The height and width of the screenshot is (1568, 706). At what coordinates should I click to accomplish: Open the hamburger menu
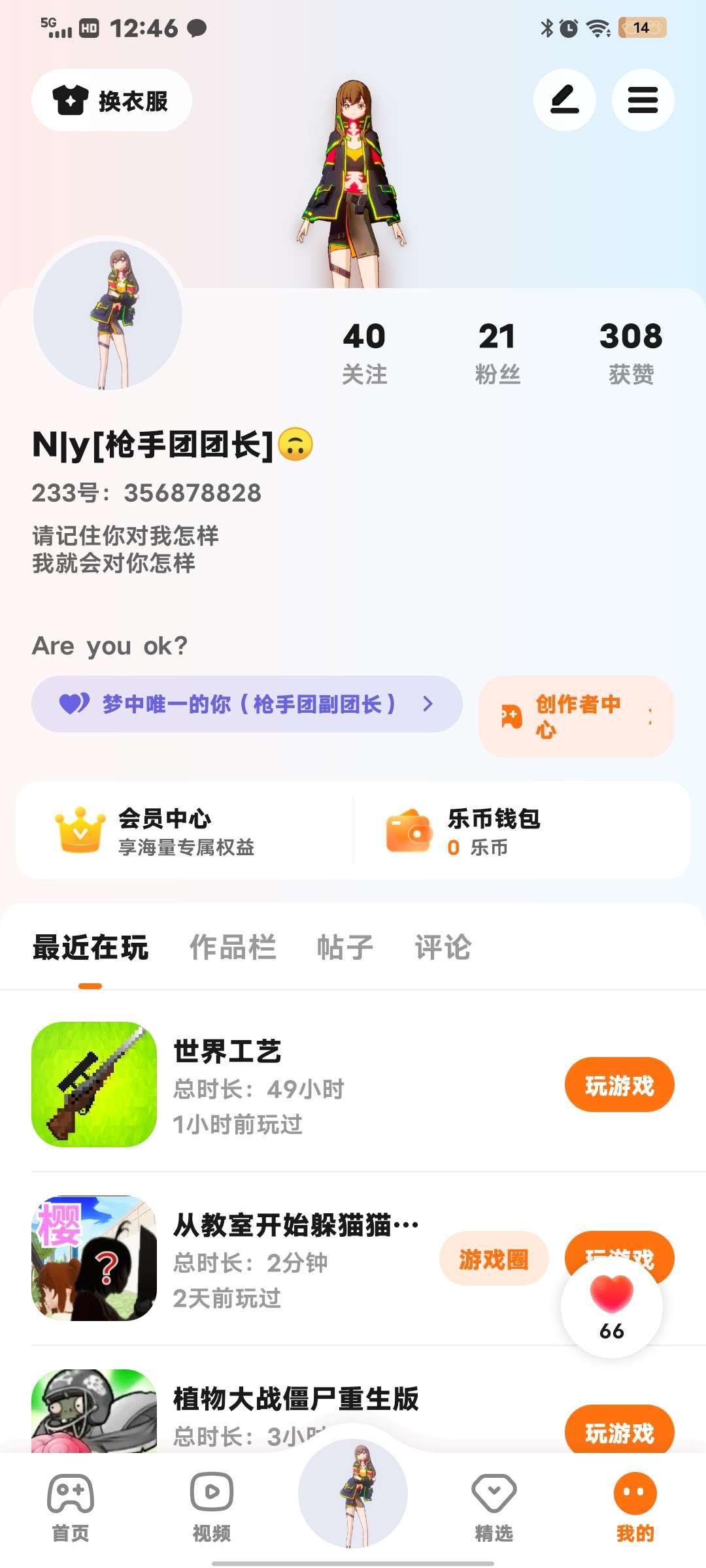click(x=643, y=101)
